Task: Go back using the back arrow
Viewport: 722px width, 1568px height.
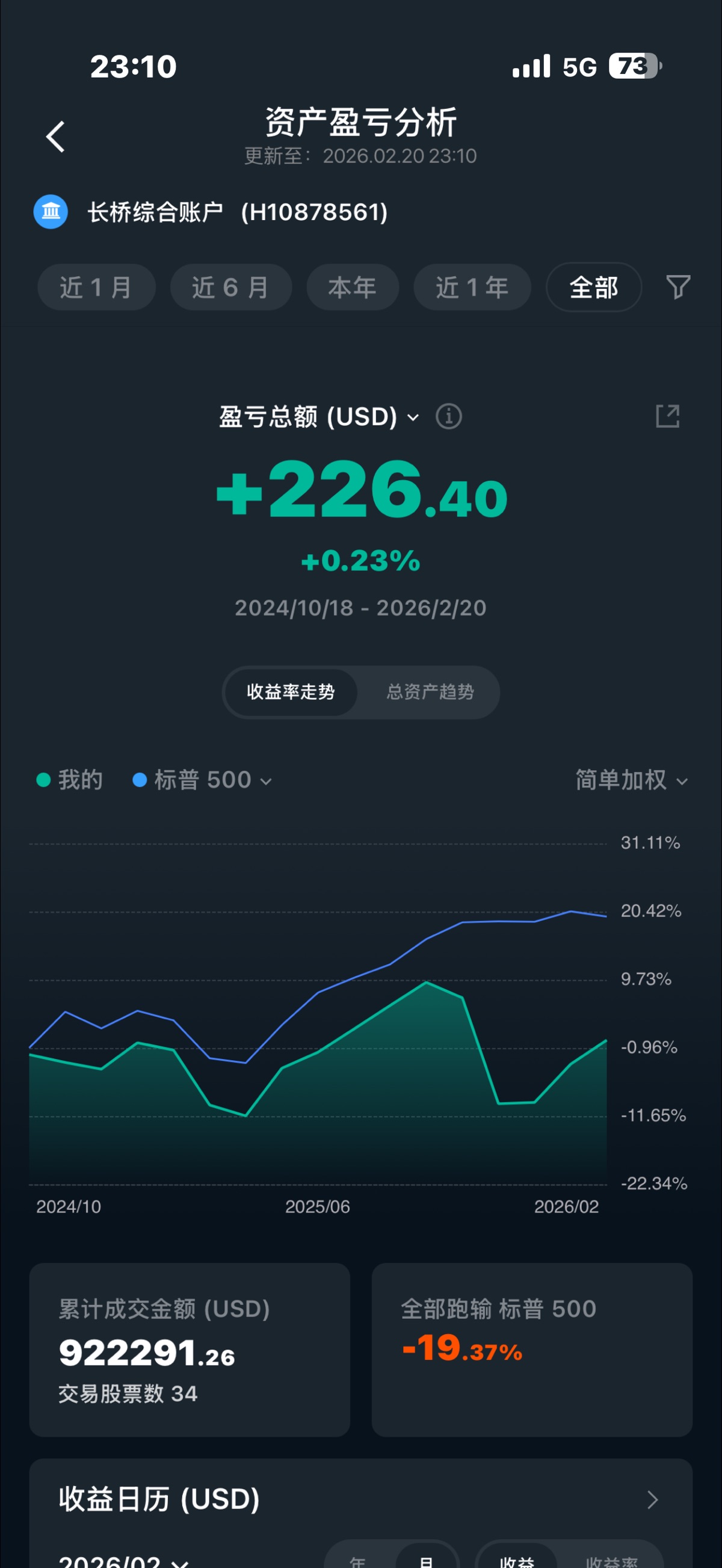Action: [55, 137]
